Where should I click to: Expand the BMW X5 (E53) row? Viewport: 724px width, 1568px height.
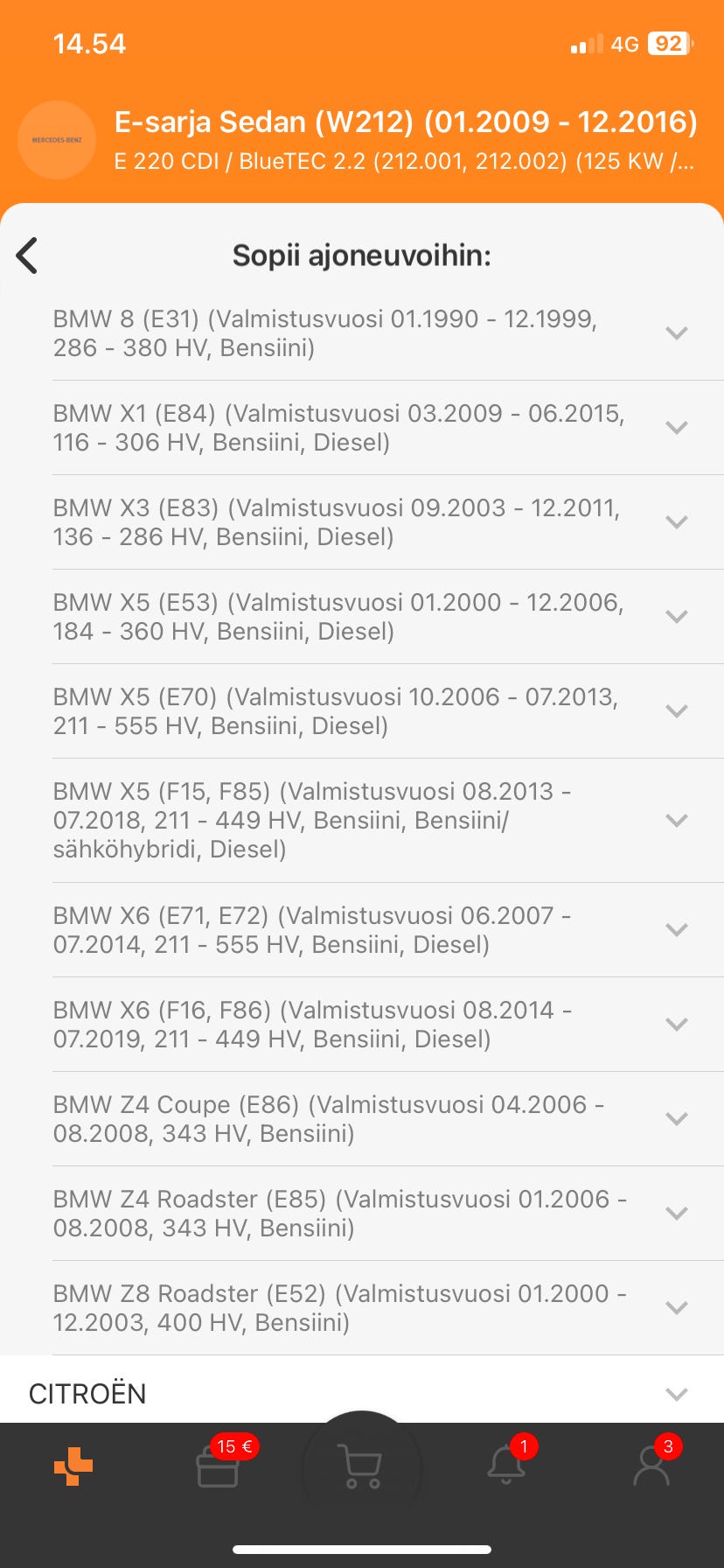coord(676,617)
